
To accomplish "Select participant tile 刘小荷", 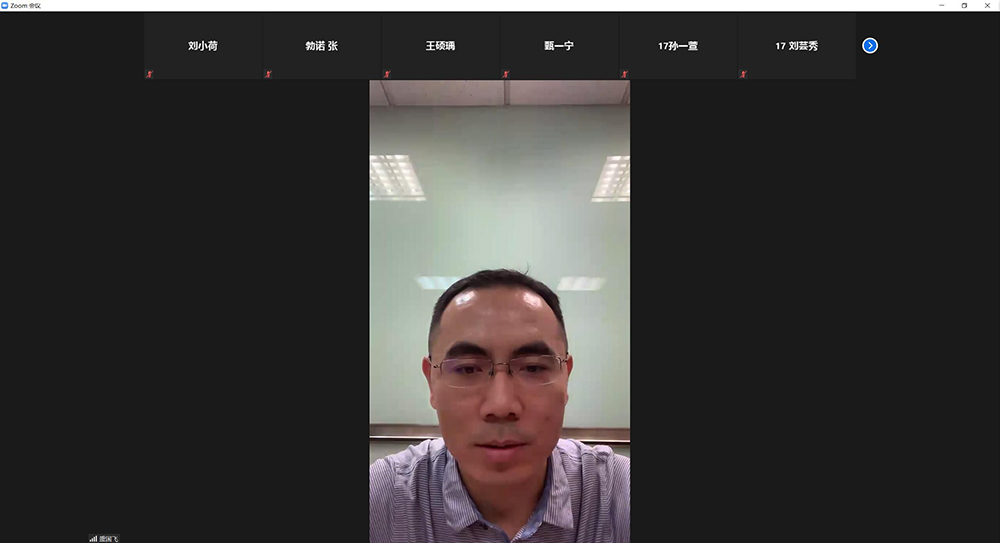I will pyautogui.click(x=203, y=46).
